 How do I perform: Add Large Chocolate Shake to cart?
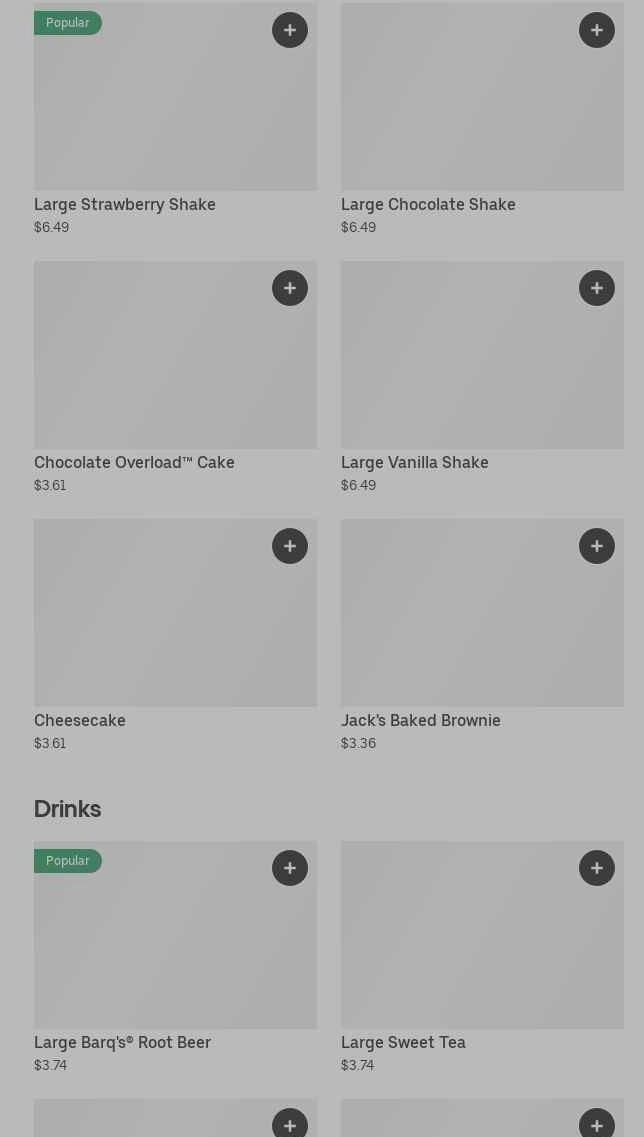tap(597, 30)
